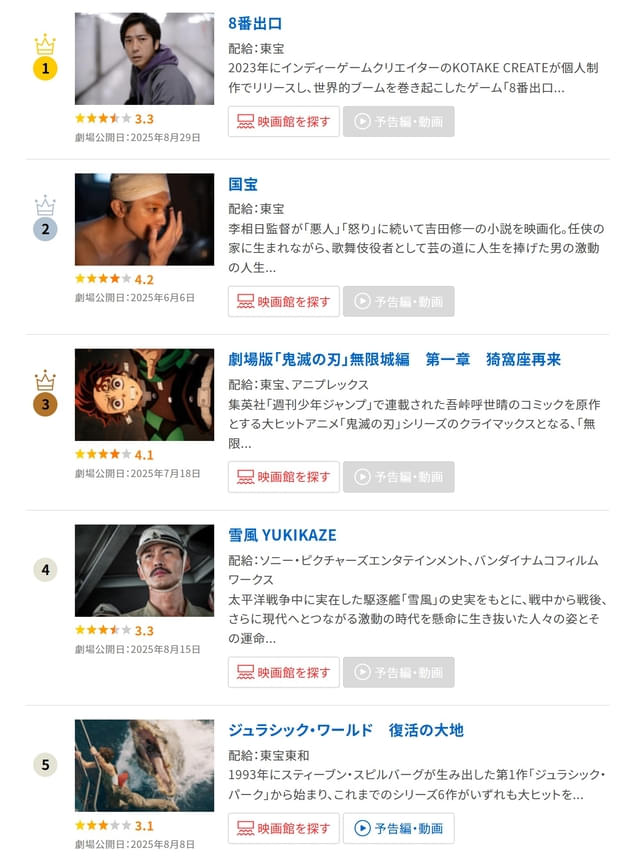Find theaters for 鬼滅の刃 無限城編
The image size is (640, 861).
[x=284, y=477]
